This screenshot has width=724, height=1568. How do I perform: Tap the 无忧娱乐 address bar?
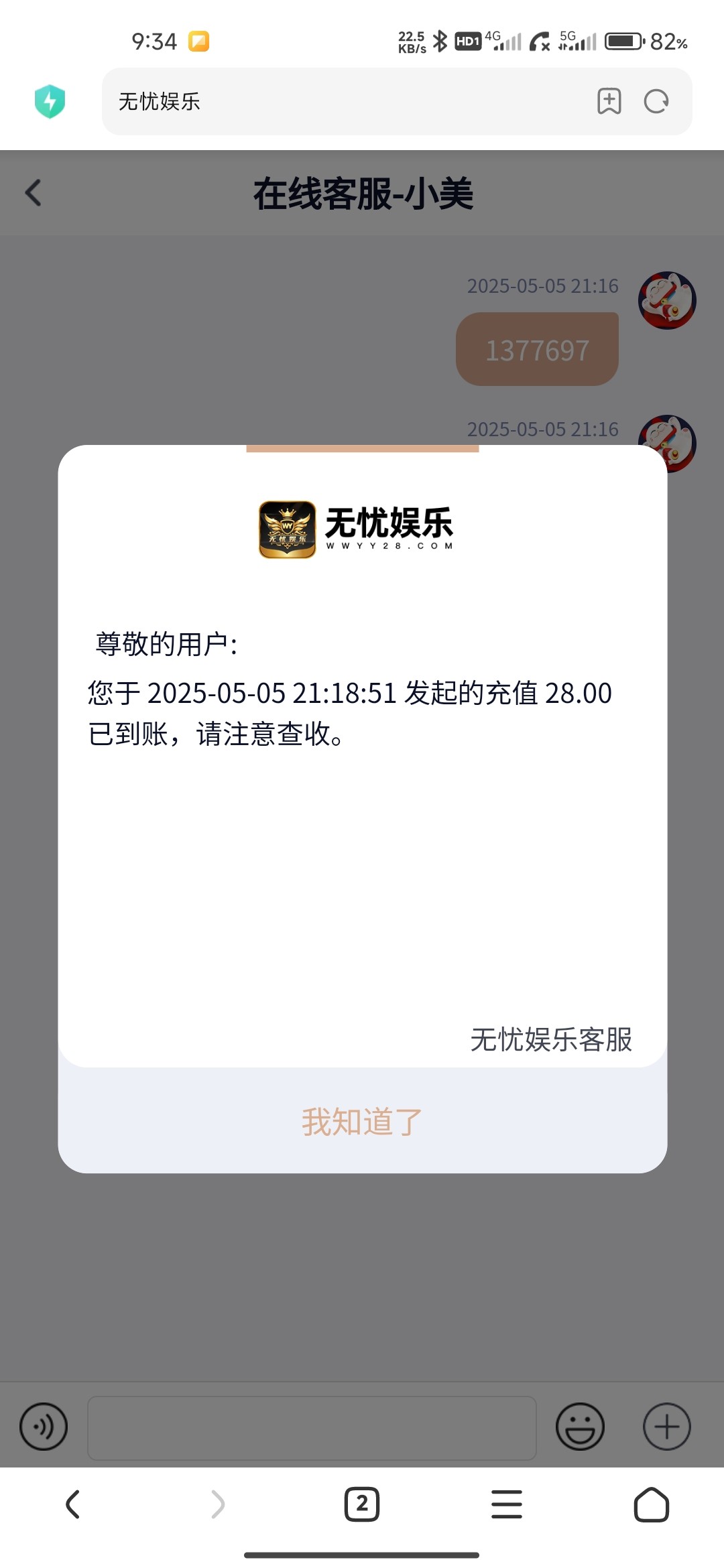coord(335,102)
